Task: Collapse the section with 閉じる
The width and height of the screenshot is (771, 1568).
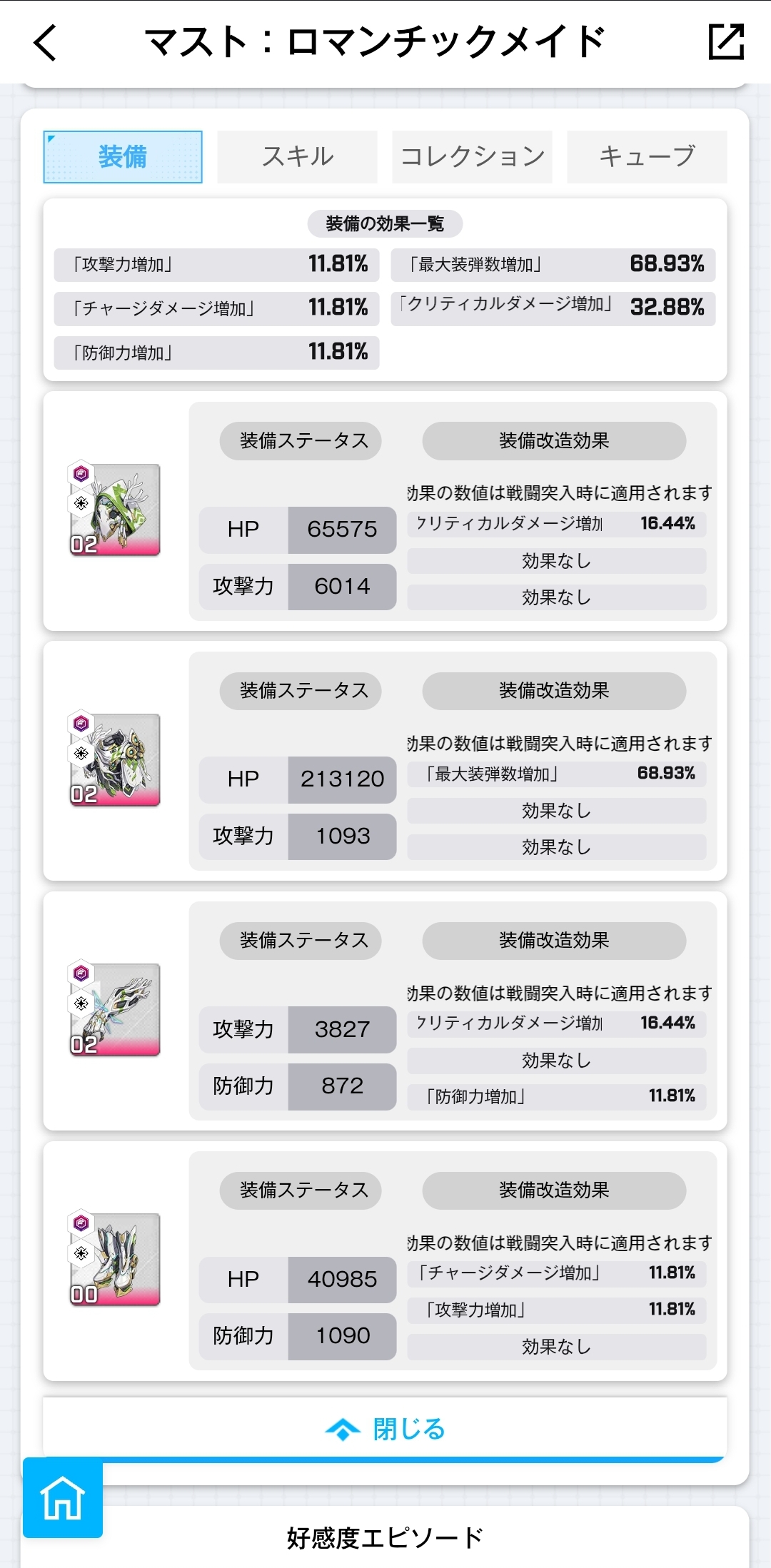Action: point(385,1429)
